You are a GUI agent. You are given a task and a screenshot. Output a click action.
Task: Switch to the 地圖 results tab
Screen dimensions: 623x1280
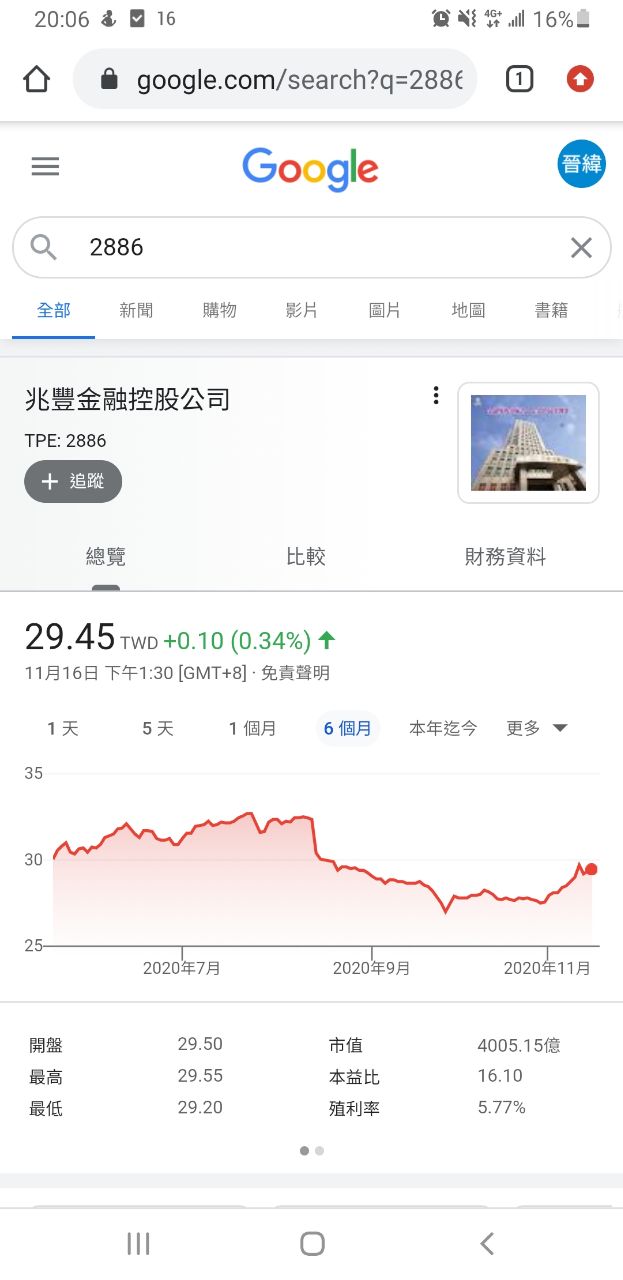468,310
